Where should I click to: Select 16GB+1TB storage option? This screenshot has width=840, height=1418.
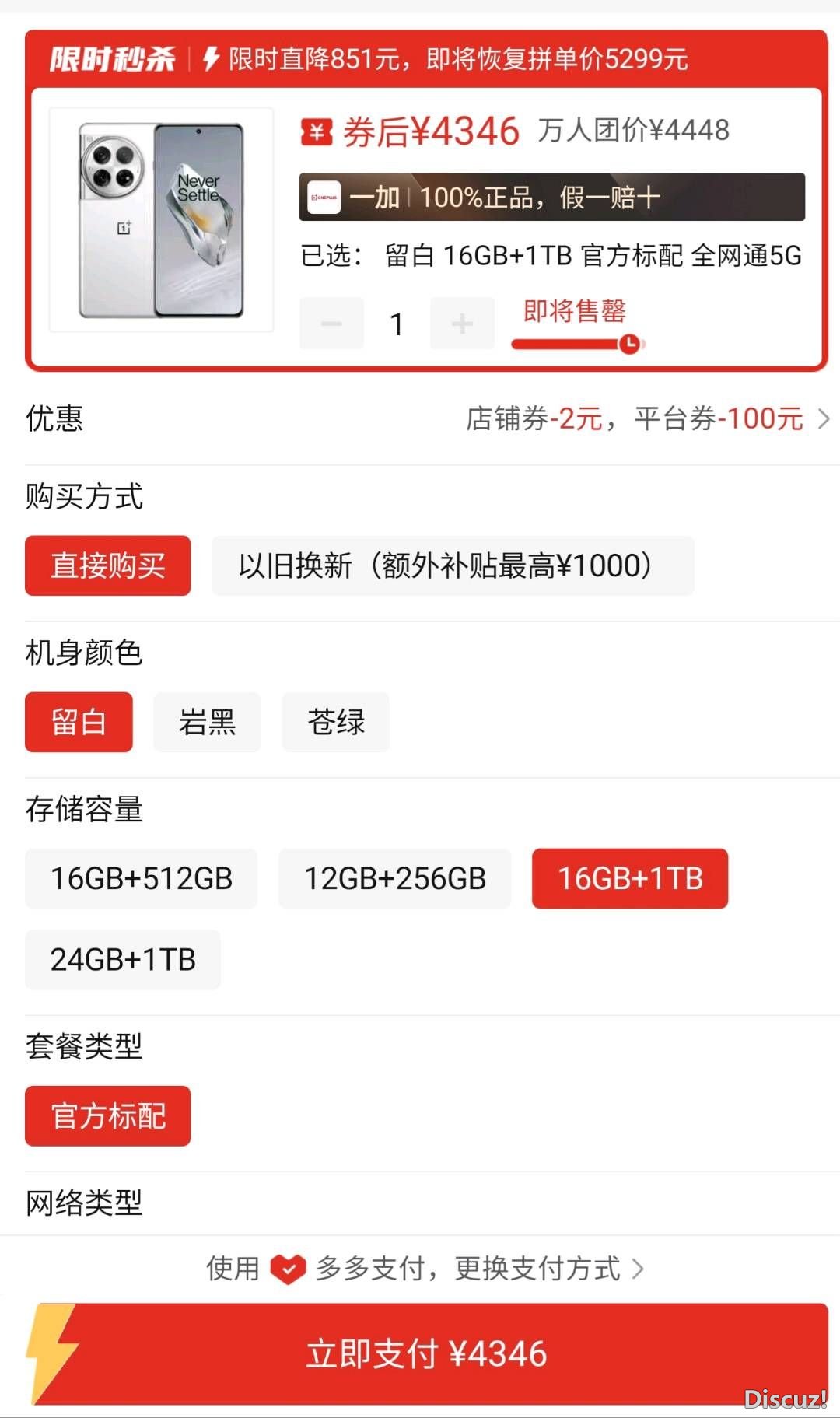tap(629, 879)
